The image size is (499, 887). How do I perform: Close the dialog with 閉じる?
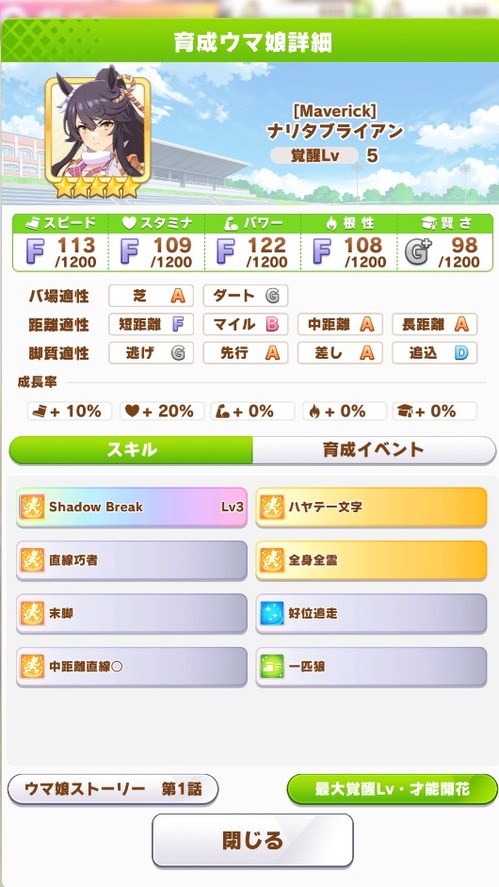coord(252,840)
